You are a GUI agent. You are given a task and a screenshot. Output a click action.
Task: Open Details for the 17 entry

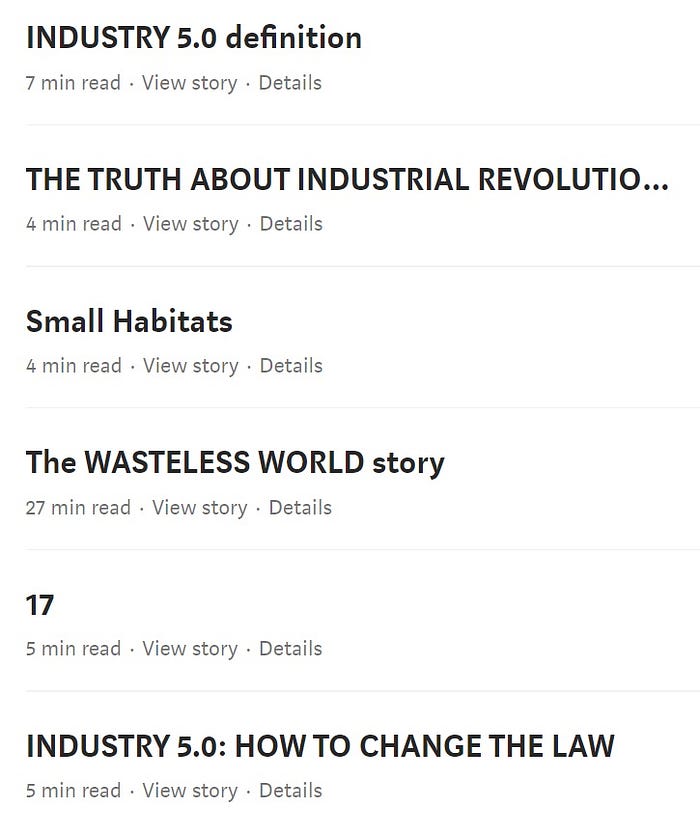pyautogui.click(x=290, y=649)
